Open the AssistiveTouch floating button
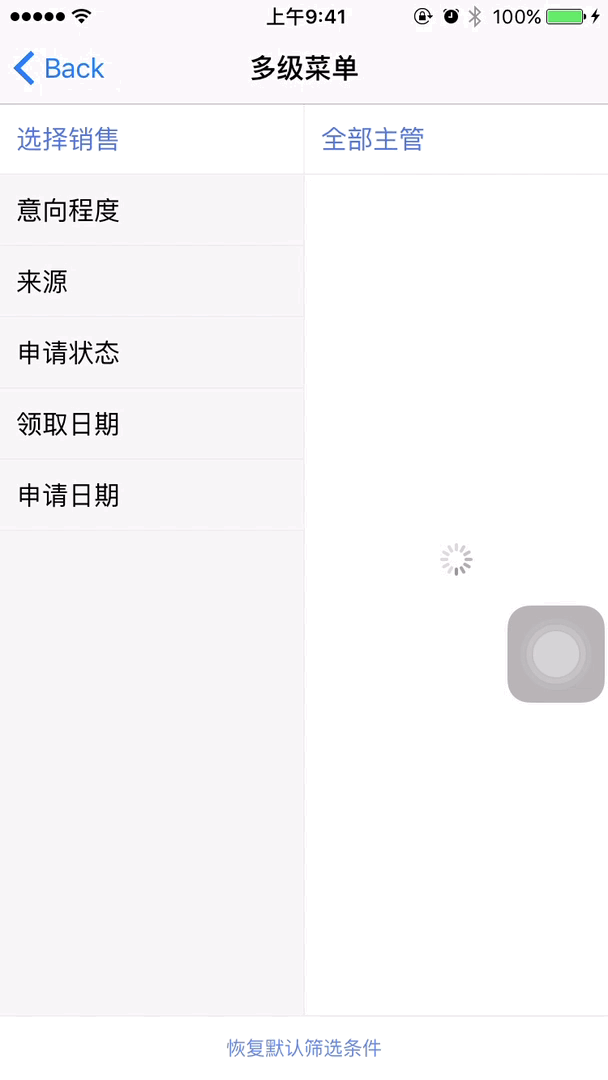This screenshot has width=608, height=1080. [556, 654]
